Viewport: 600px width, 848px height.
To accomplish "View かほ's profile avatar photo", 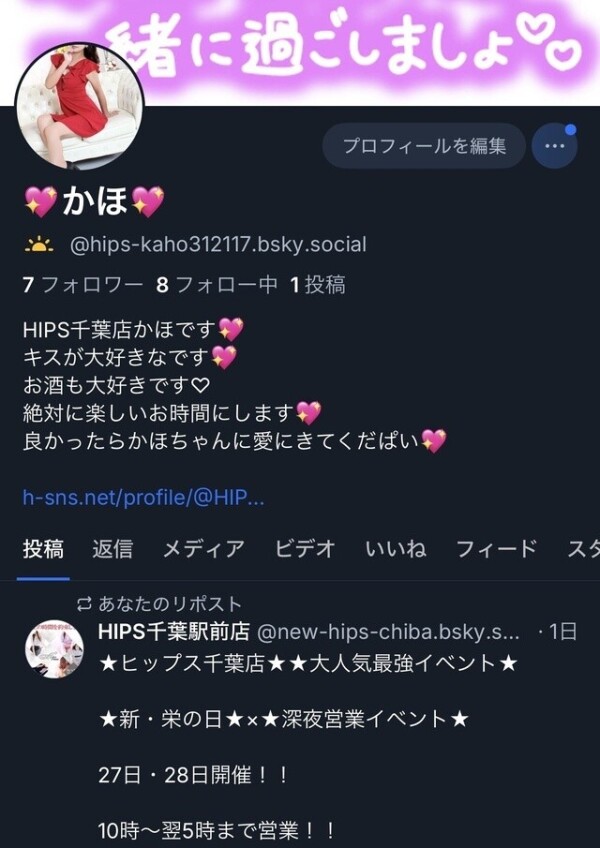I will [79, 106].
